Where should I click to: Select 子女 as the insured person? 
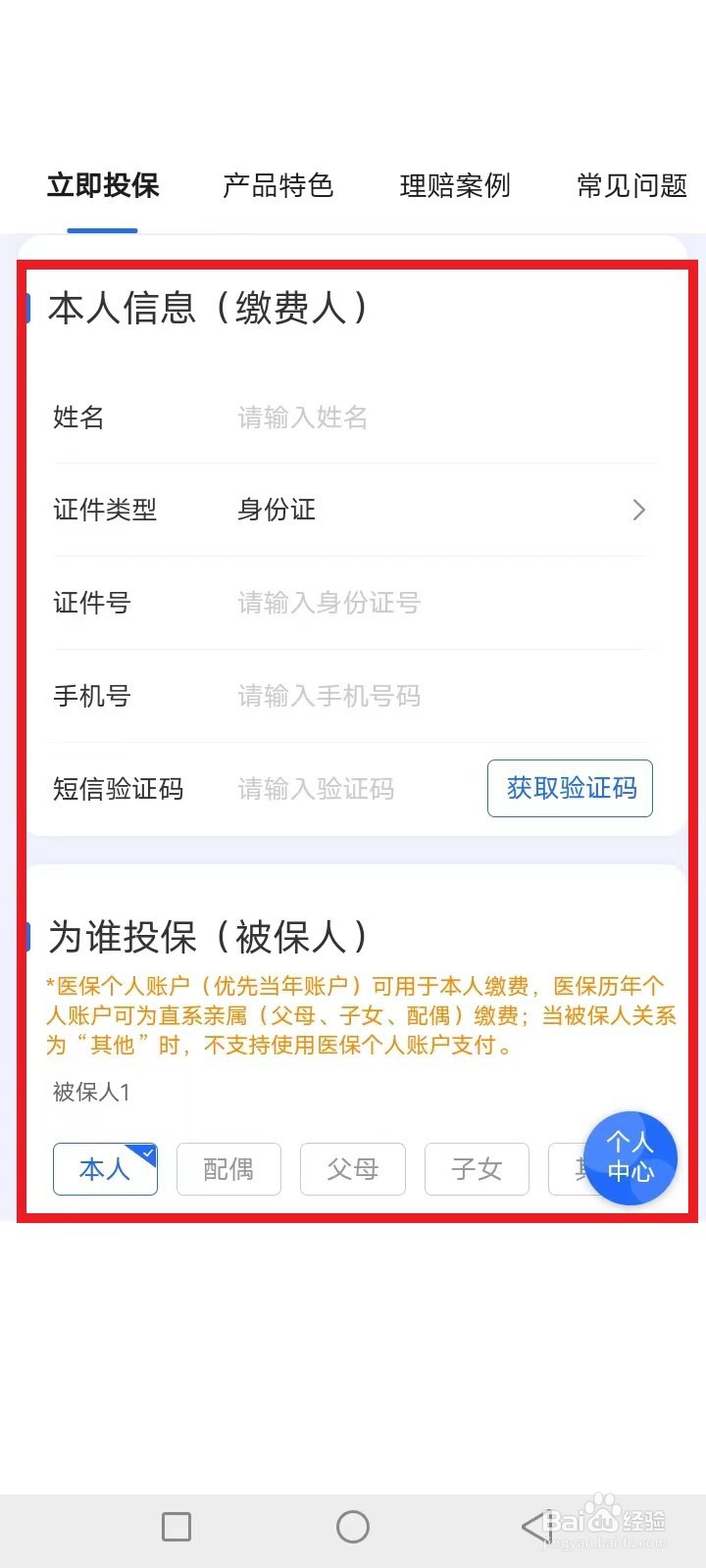point(476,1169)
